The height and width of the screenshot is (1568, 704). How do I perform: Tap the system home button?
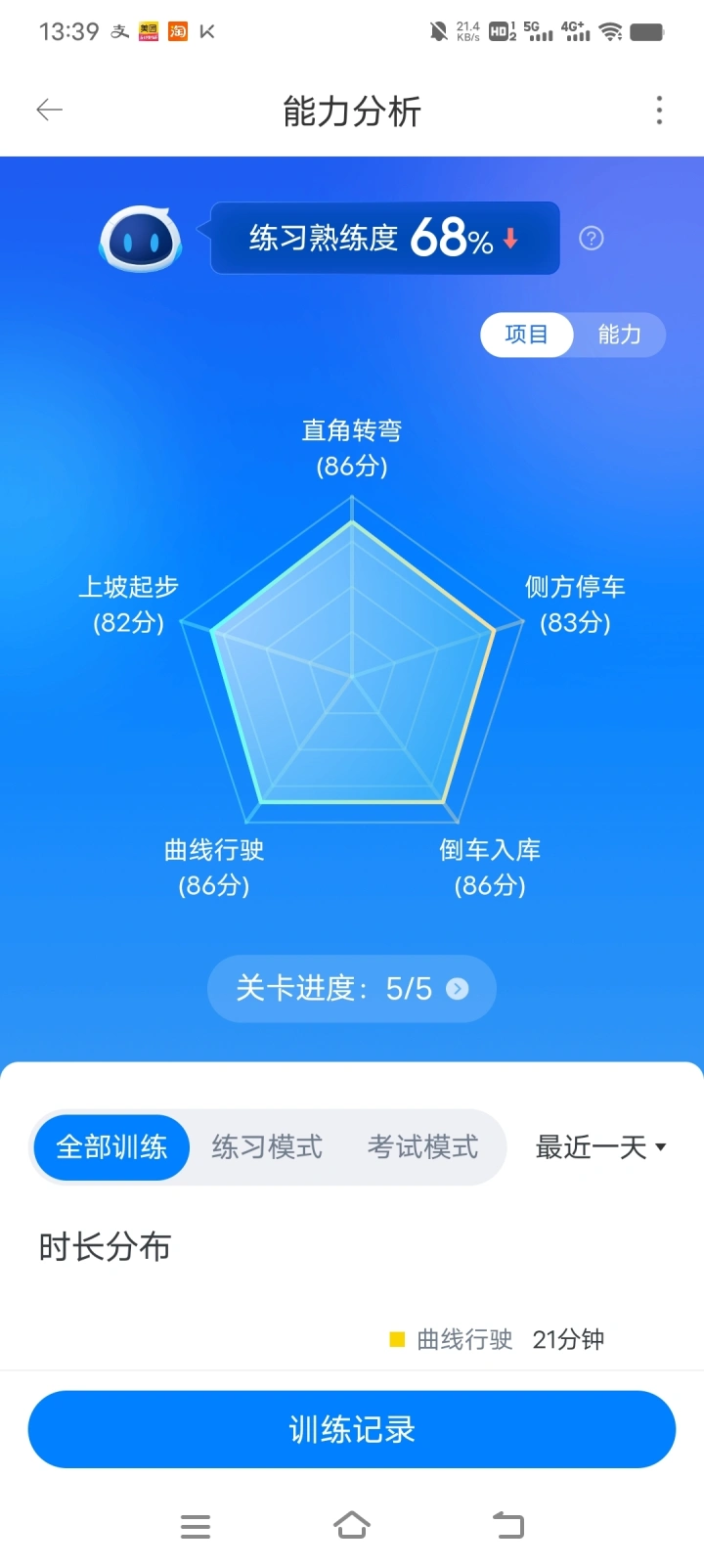pyautogui.click(x=352, y=1525)
